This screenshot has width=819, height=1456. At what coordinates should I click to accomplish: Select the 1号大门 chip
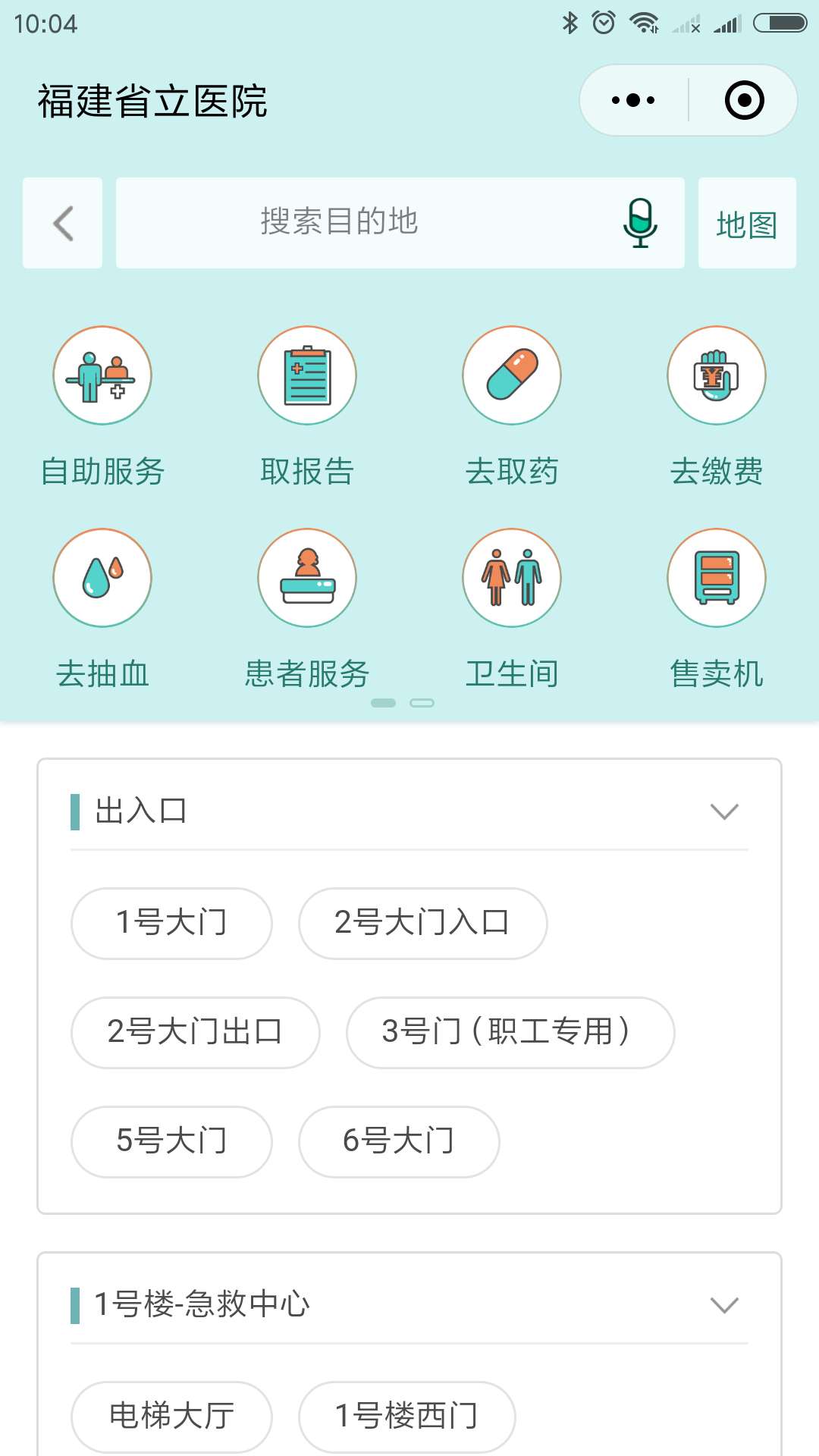click(x=171, y=923)
